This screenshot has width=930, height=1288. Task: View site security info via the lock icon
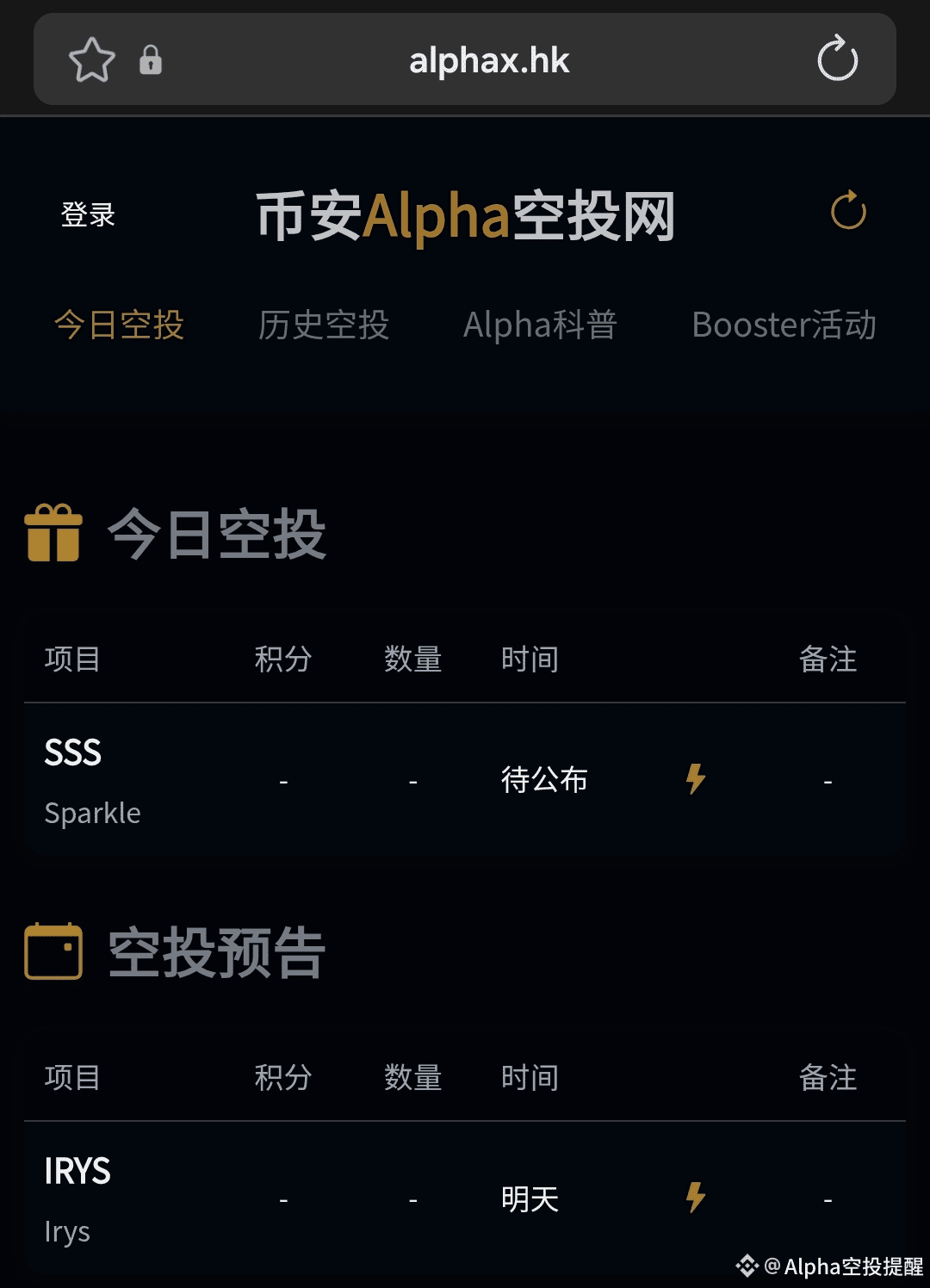point(151,60)
